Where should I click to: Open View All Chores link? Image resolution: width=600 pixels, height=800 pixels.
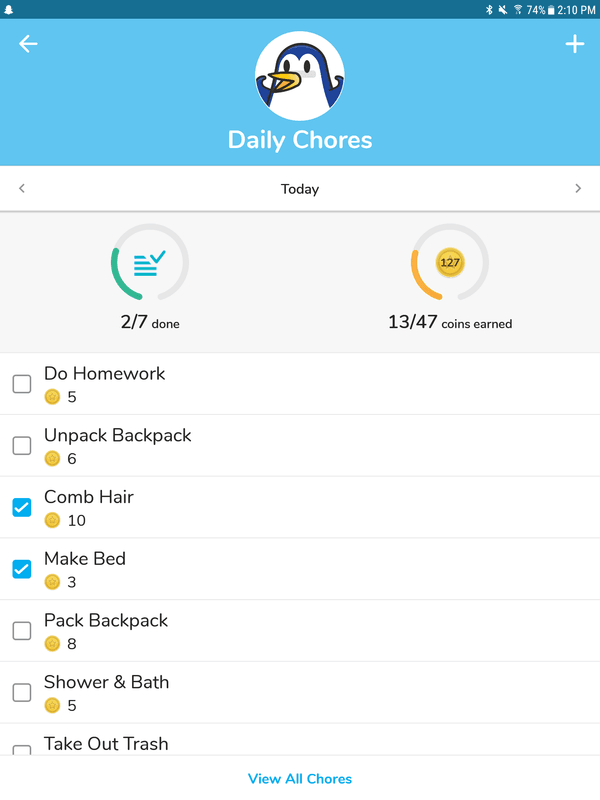[300, 778]
